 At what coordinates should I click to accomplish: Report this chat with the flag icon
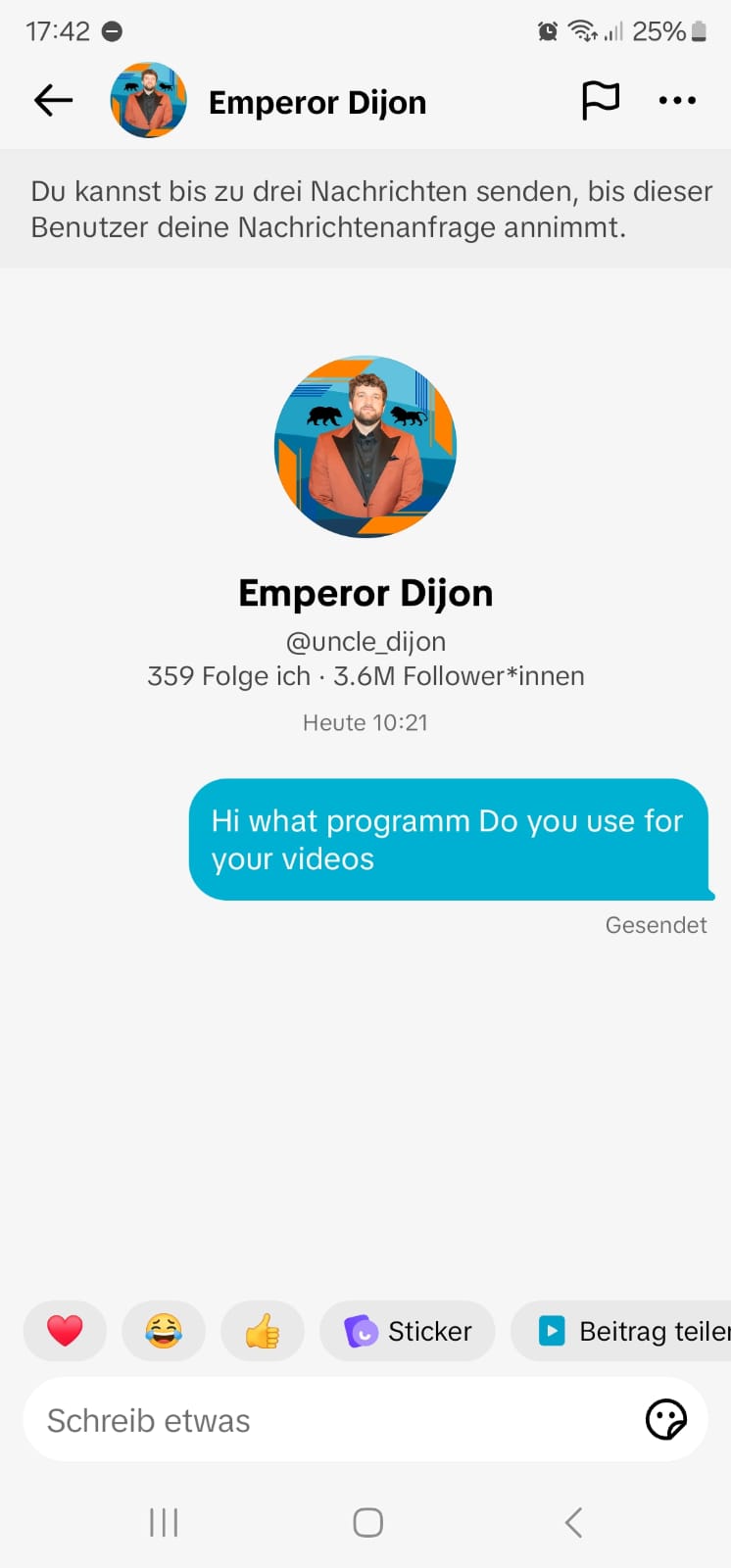pos(600,100)
